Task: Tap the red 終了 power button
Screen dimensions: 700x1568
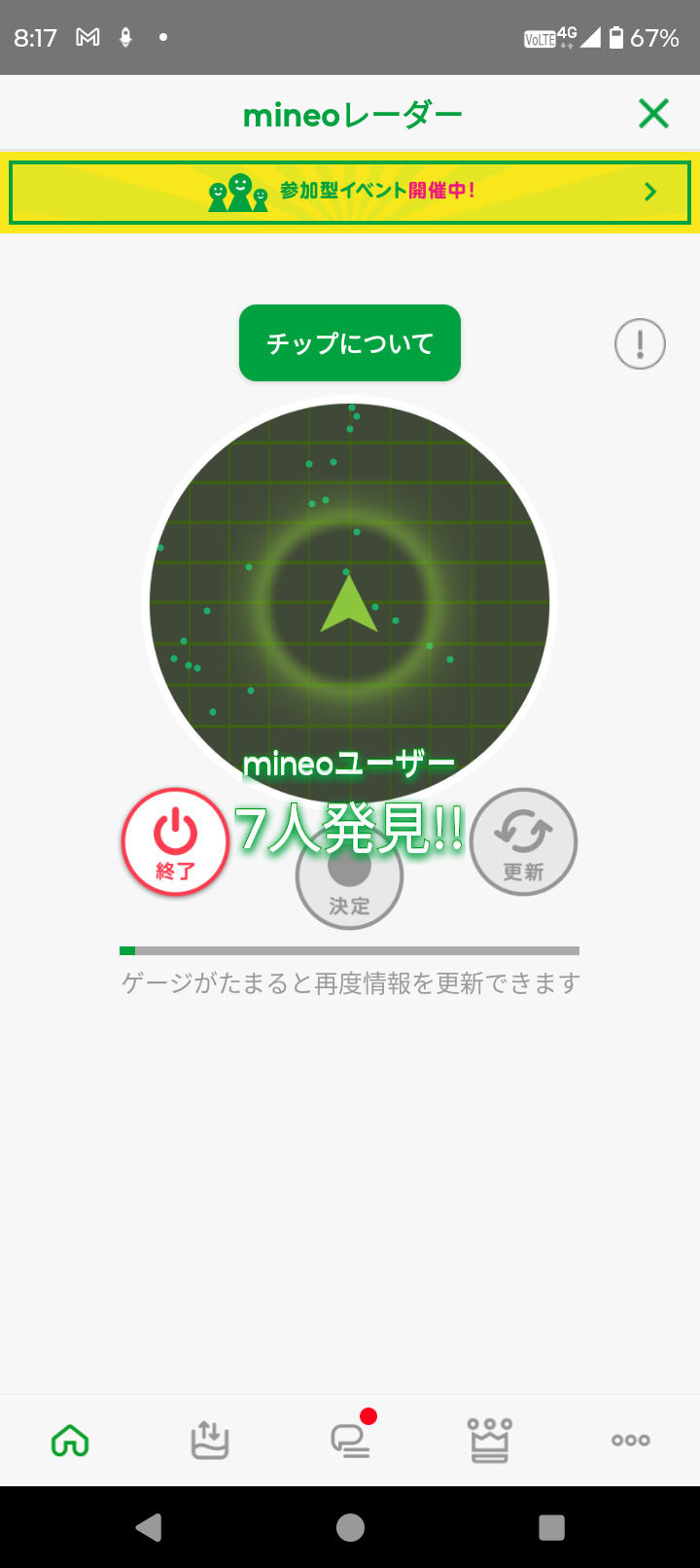Action: pos(175,842)
